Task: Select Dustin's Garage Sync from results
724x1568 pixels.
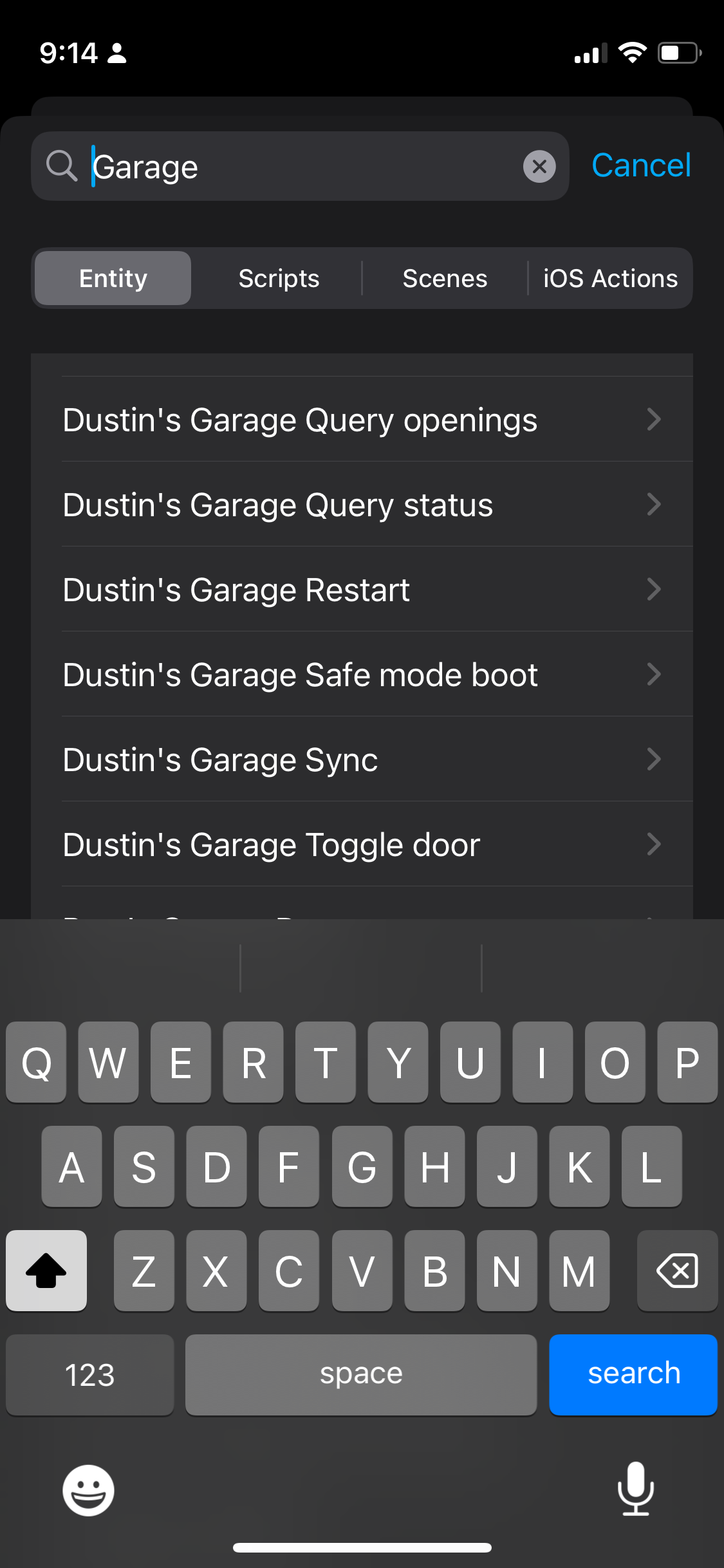Action: coord(362,760)
